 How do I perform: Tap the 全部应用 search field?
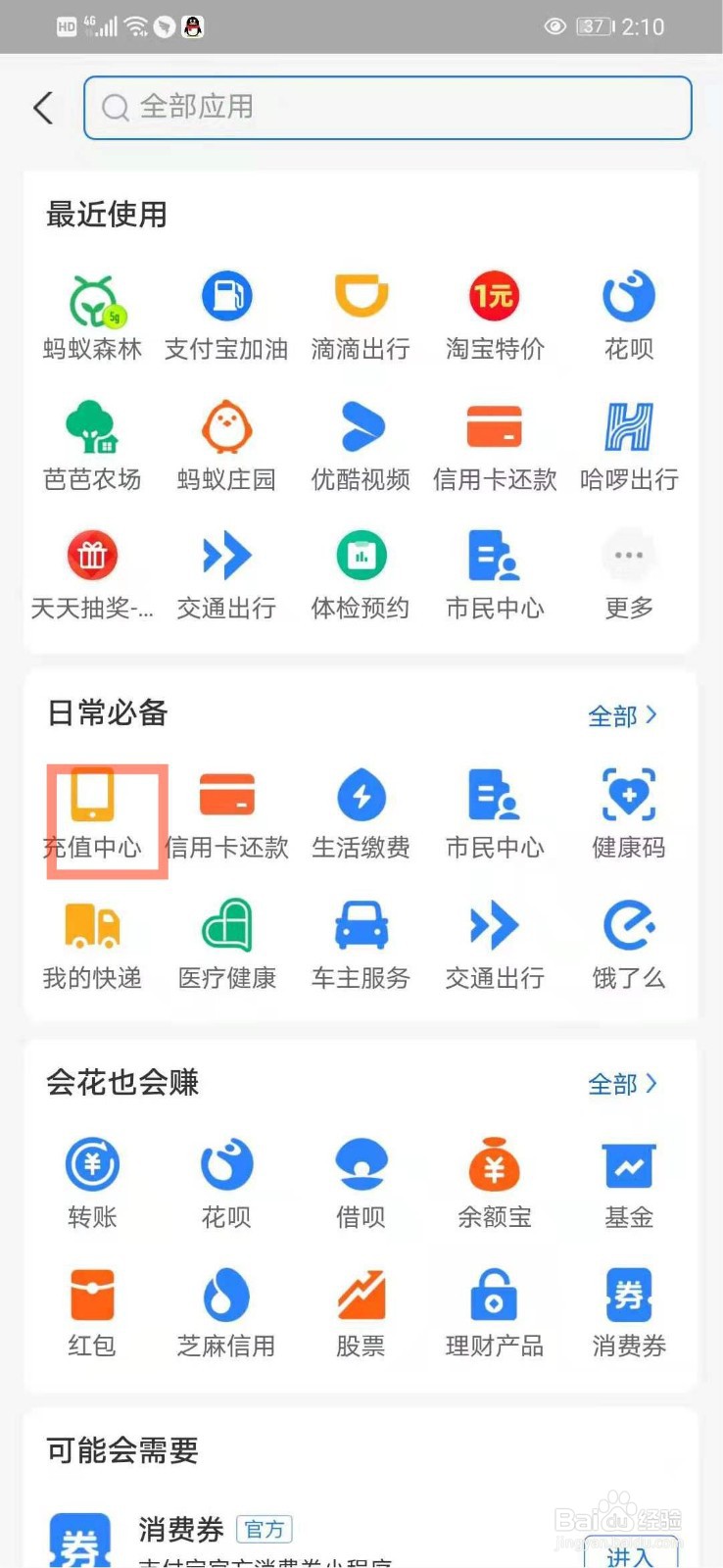[x=387, y=108]
